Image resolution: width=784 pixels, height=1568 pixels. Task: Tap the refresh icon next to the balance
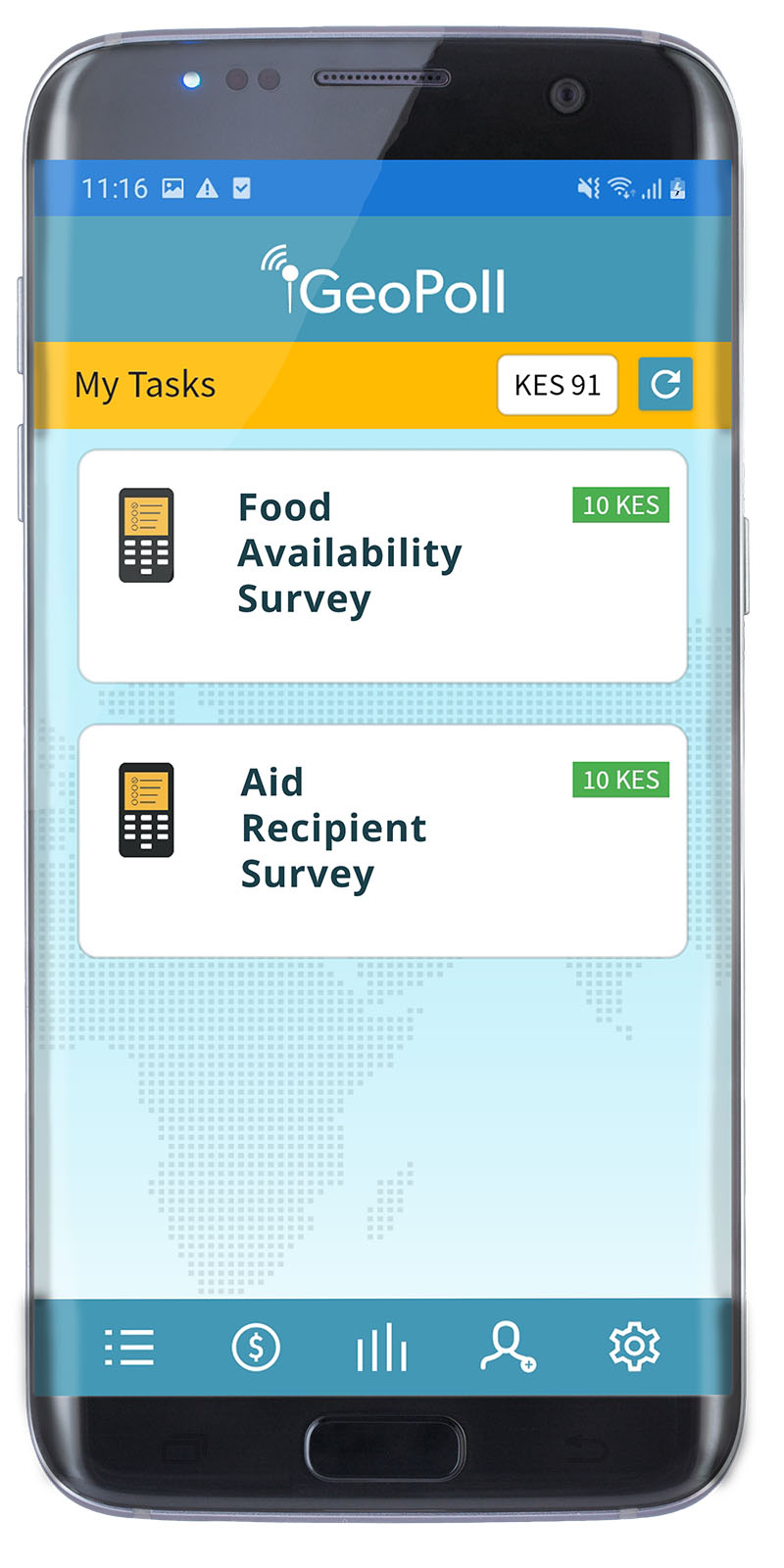664,384
